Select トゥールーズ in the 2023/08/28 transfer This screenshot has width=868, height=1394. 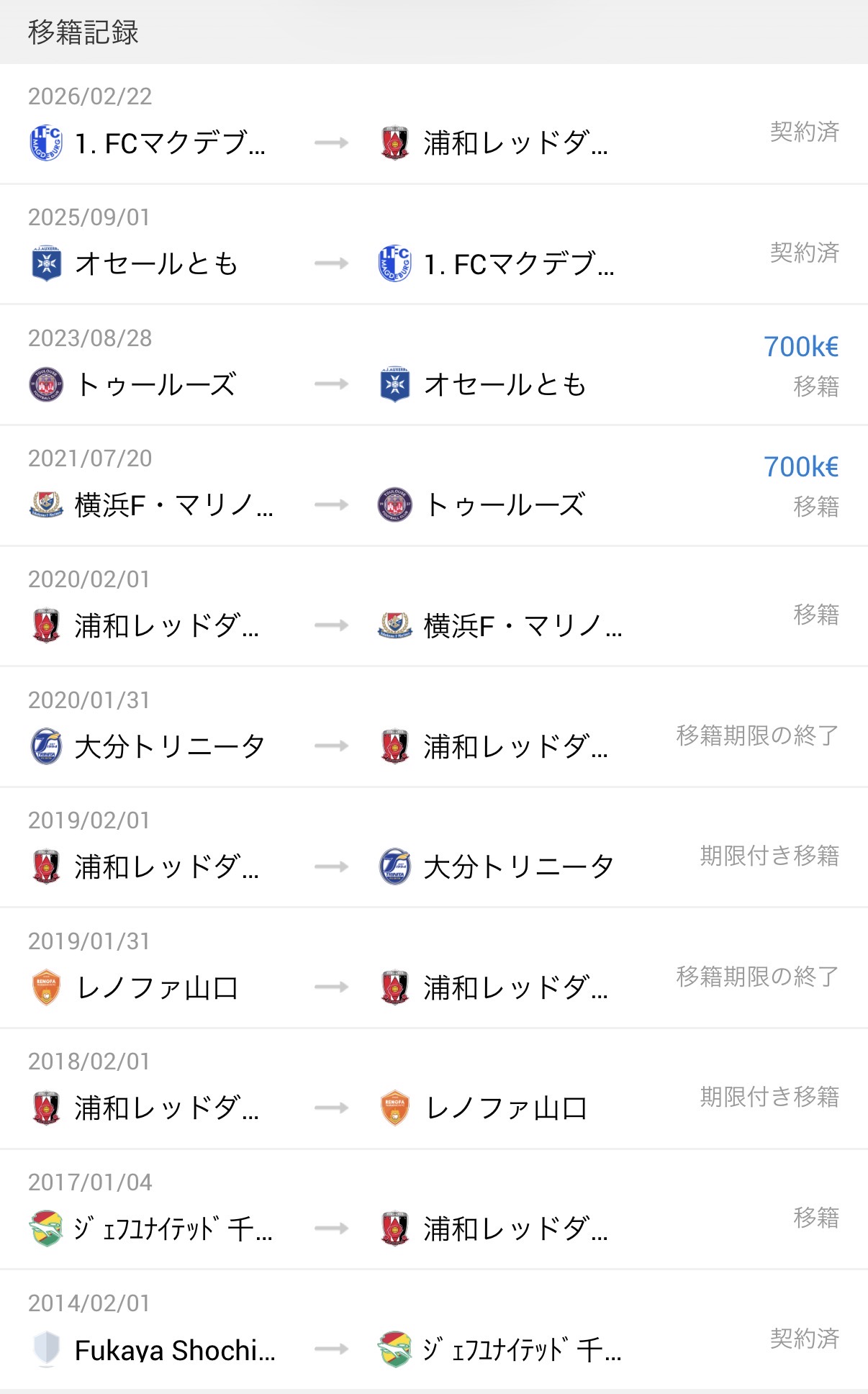point(155,384)
